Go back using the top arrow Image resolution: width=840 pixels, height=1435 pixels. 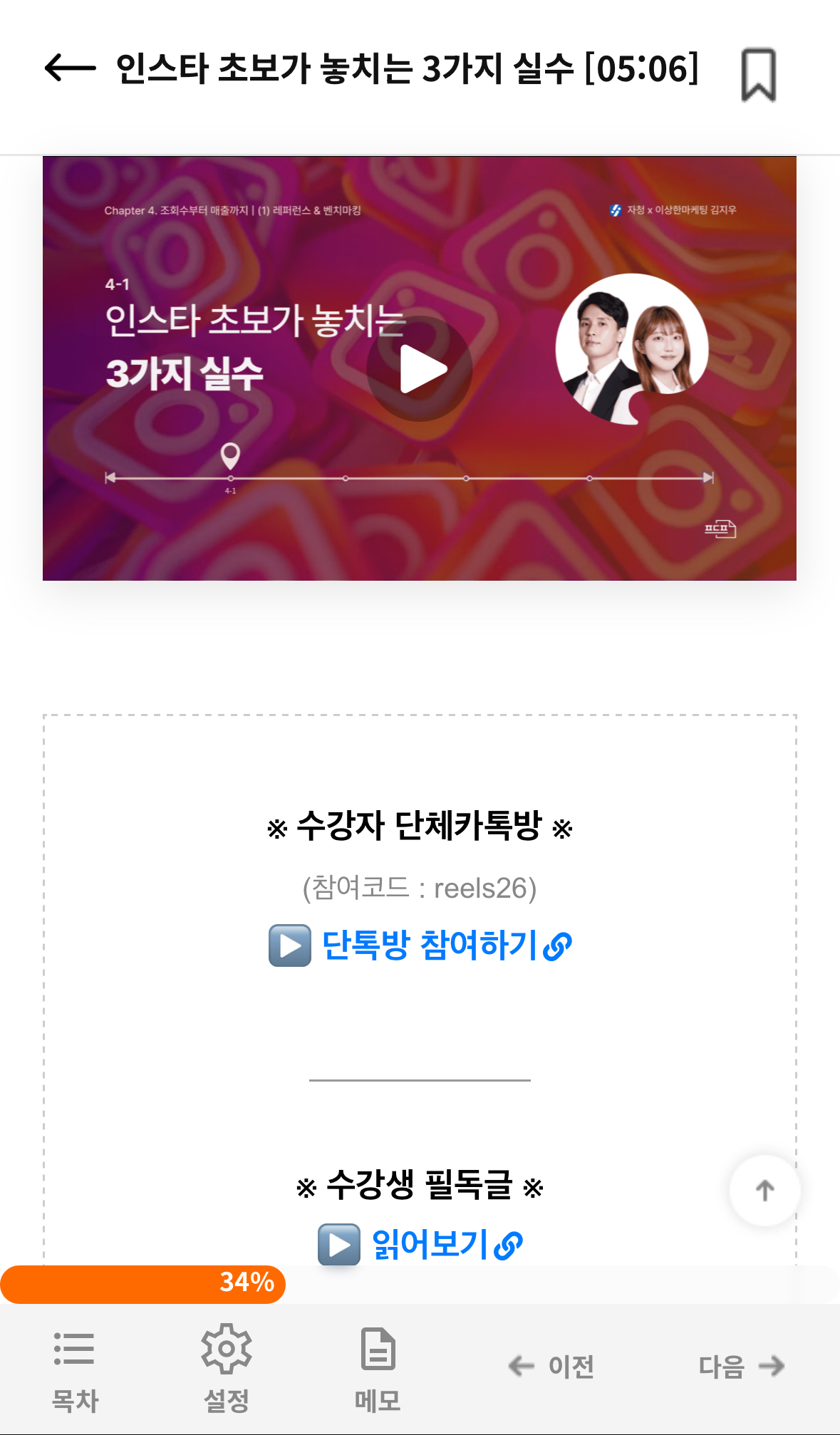pos(70,68)
